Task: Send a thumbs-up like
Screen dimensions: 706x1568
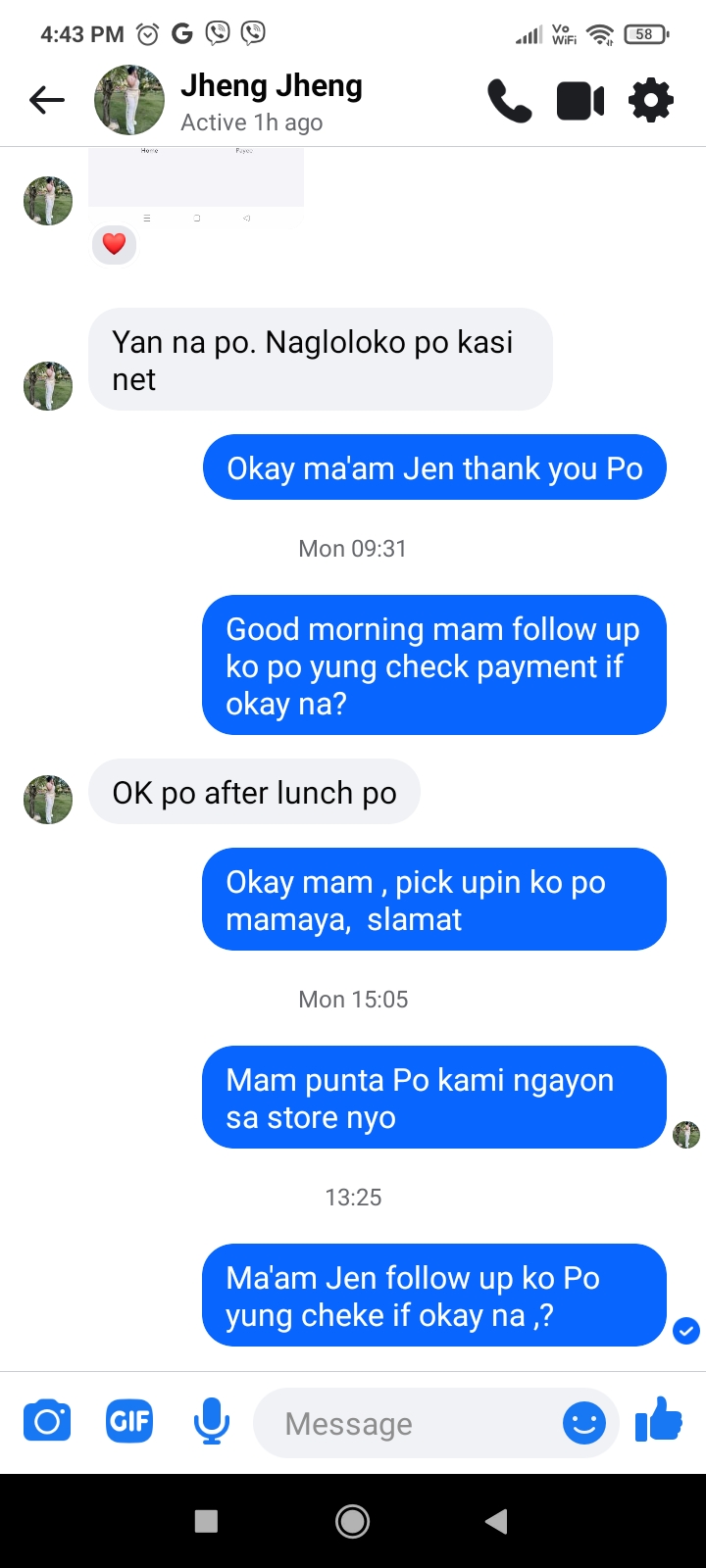Action: click(659, 1420)
